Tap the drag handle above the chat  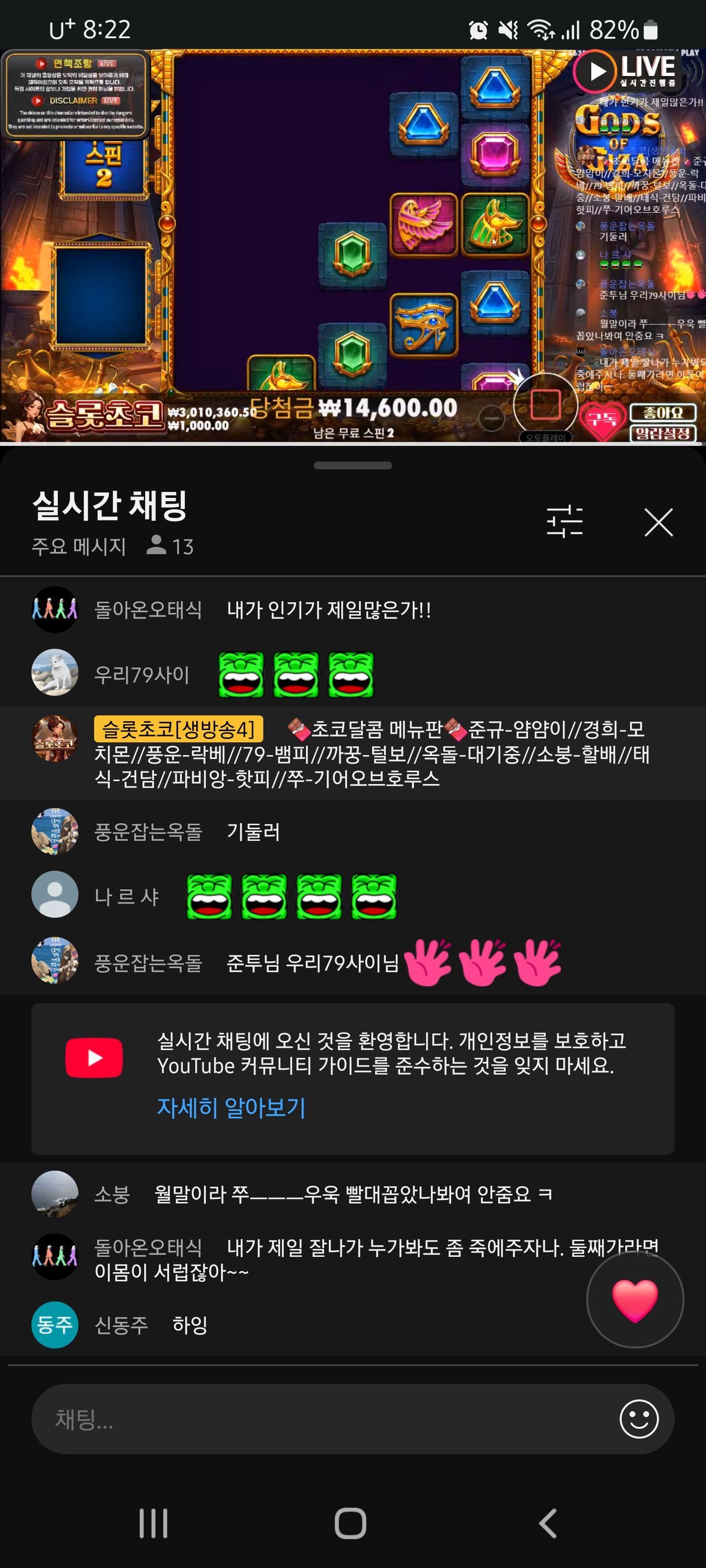(x=353, y=465)
